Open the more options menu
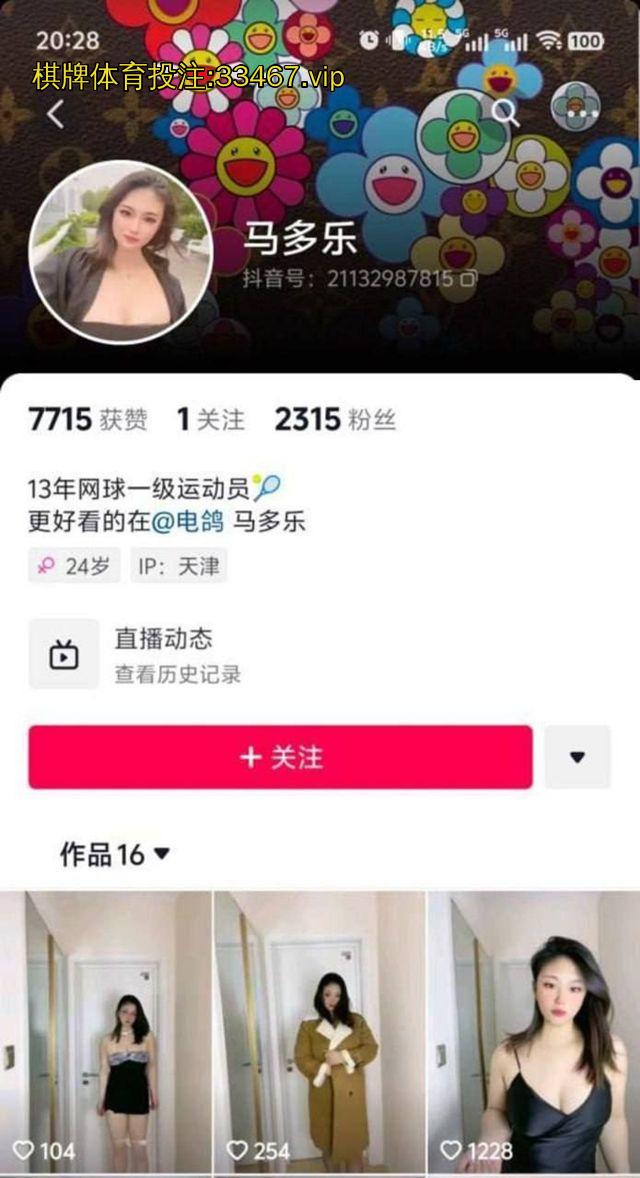Viewport: 640px width, 1178px height. point(576,108)
